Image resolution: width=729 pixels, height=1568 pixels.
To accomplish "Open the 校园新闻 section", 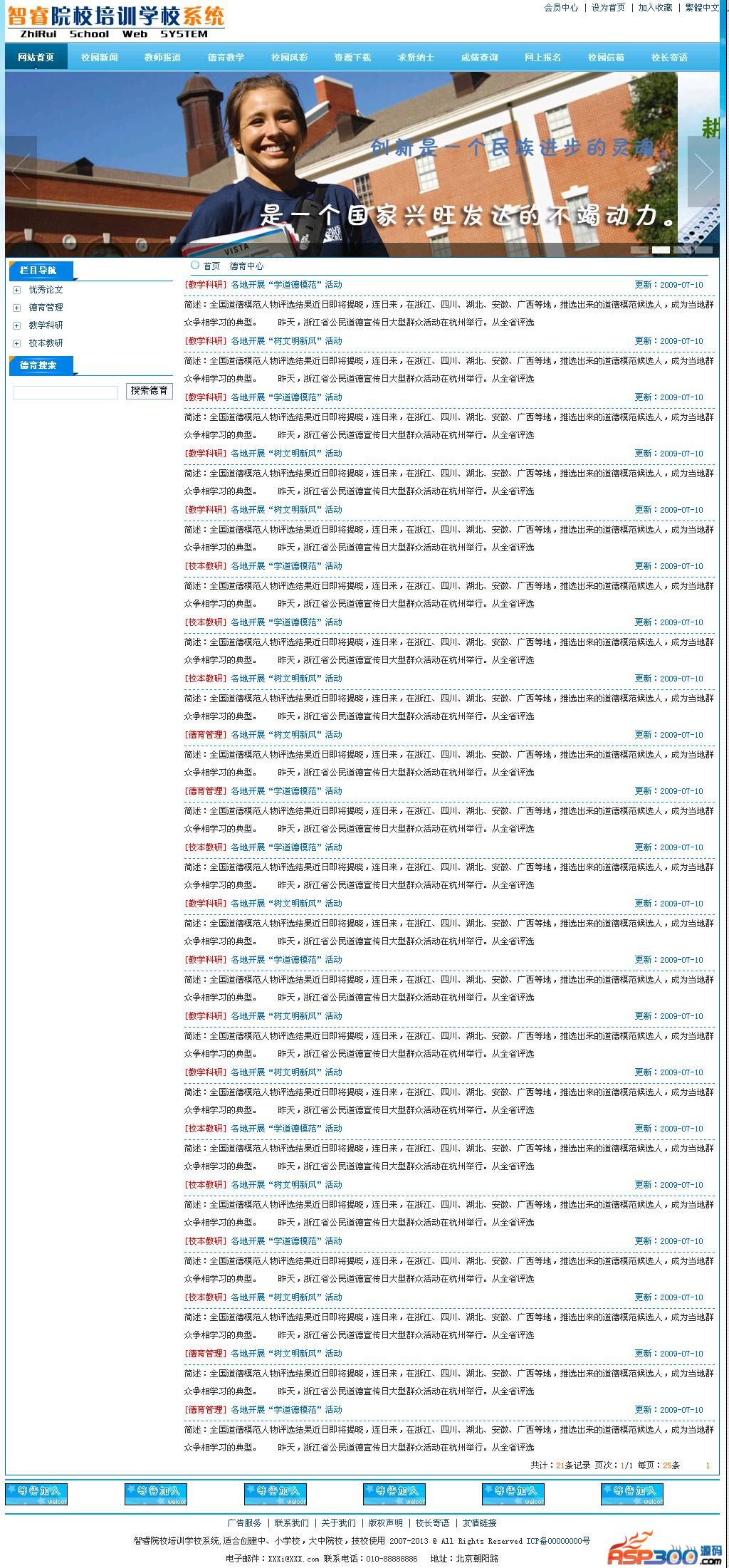I will [100, 58].
